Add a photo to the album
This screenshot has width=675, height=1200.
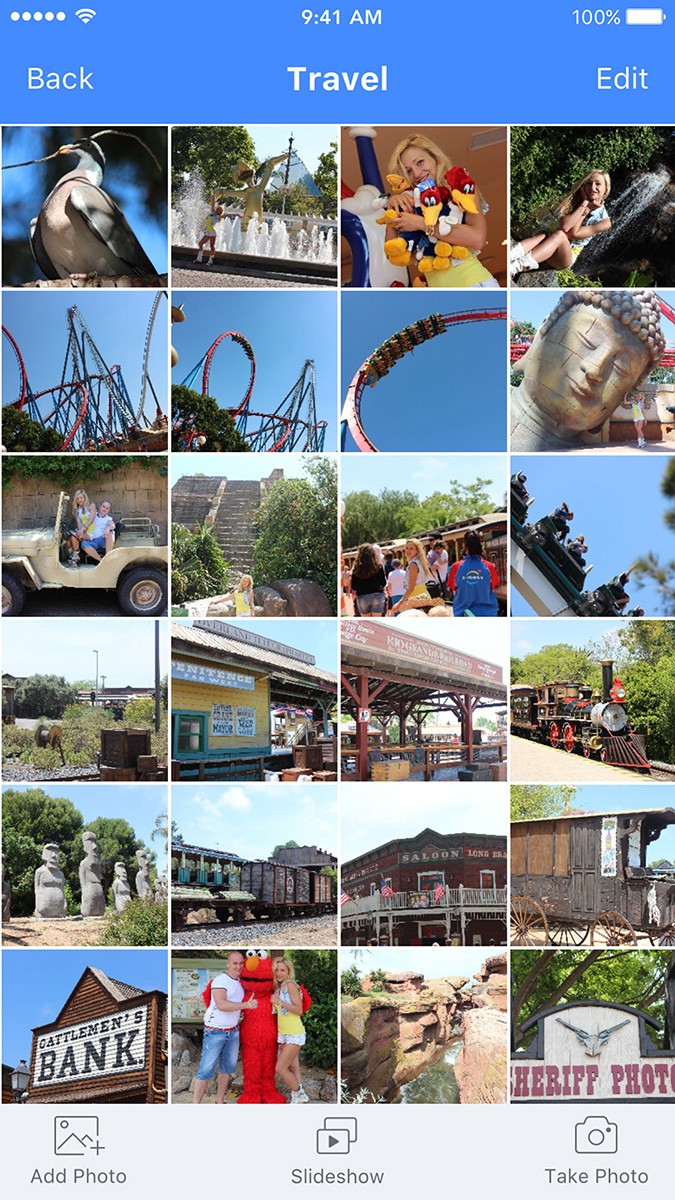tap(78, 1151)
